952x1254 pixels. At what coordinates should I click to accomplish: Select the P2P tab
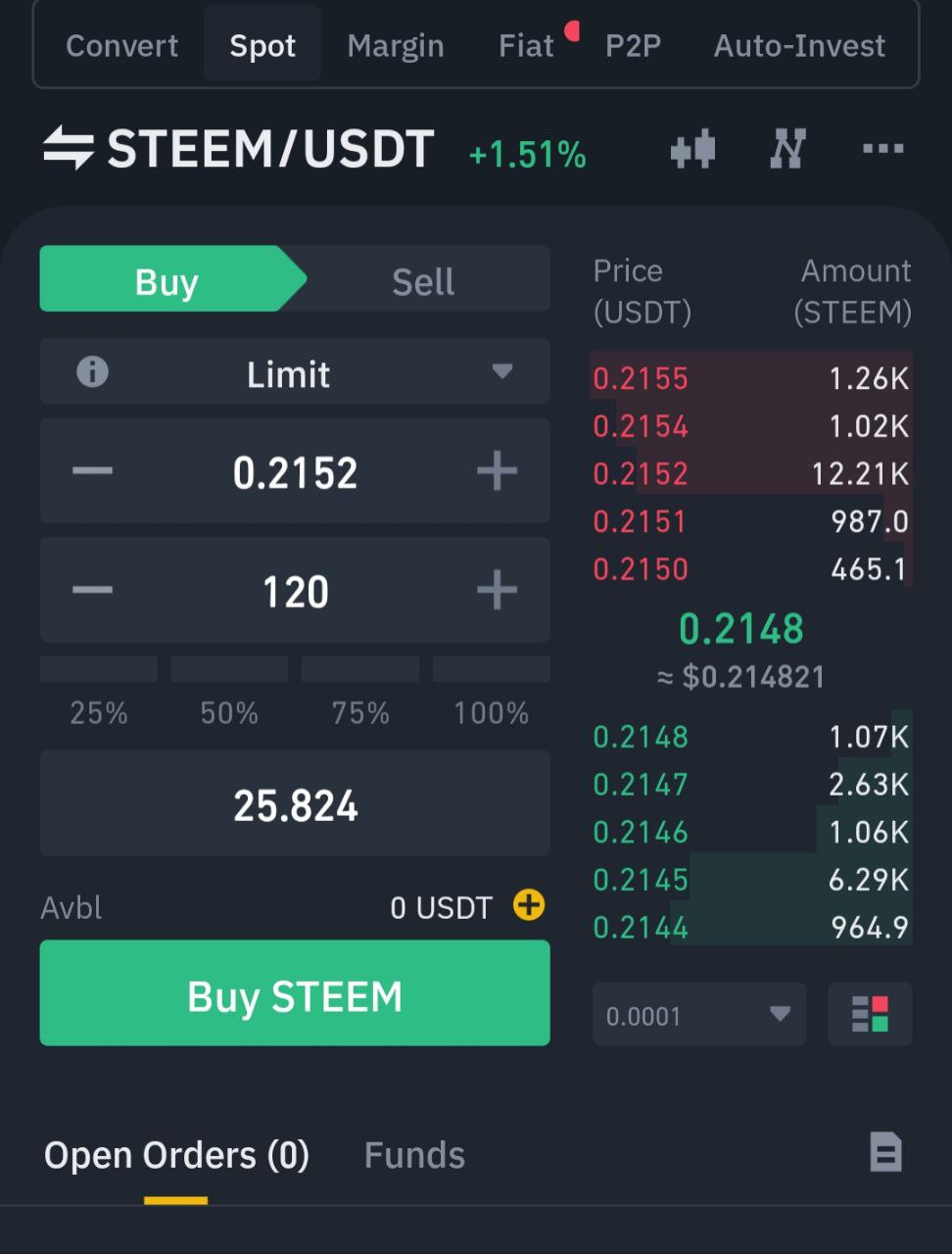633,46
